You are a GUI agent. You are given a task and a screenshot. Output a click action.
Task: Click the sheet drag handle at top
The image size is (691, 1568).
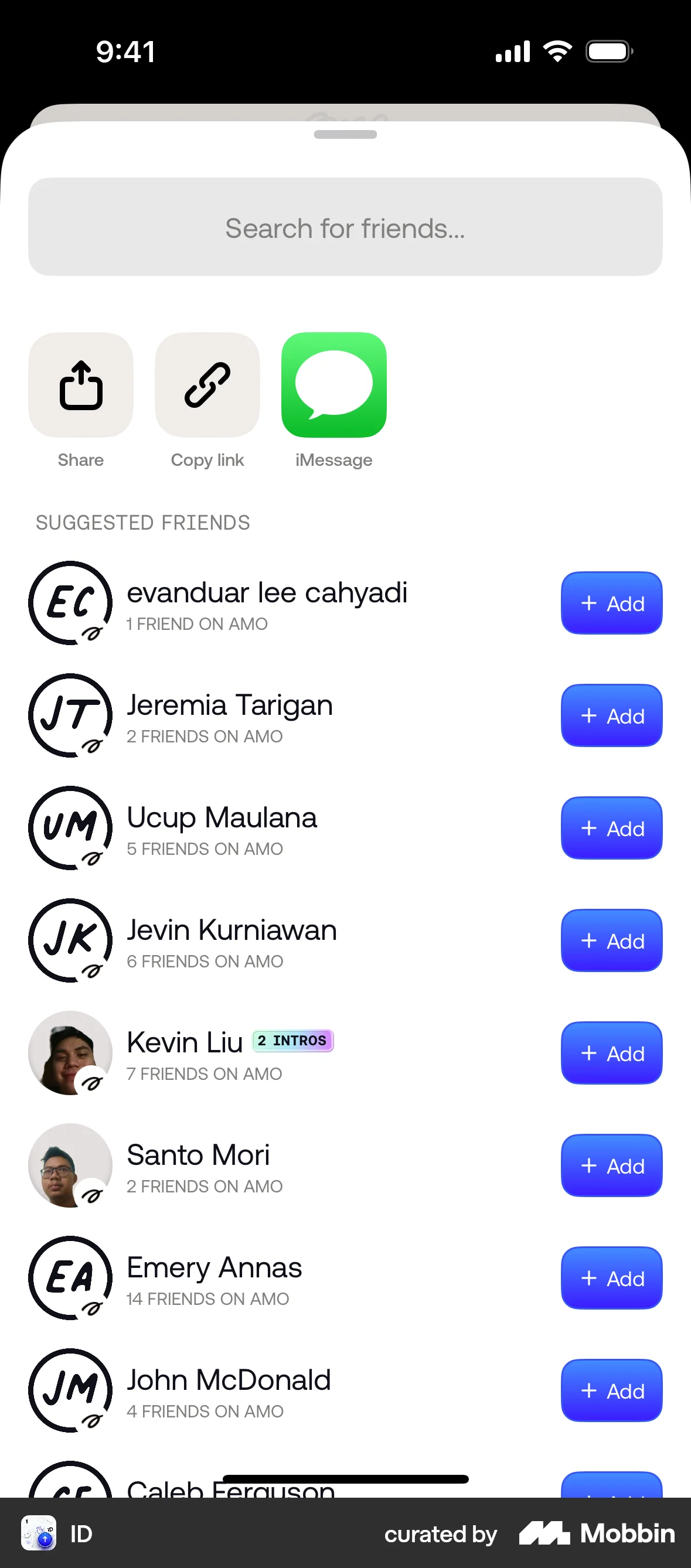[345, 135]
